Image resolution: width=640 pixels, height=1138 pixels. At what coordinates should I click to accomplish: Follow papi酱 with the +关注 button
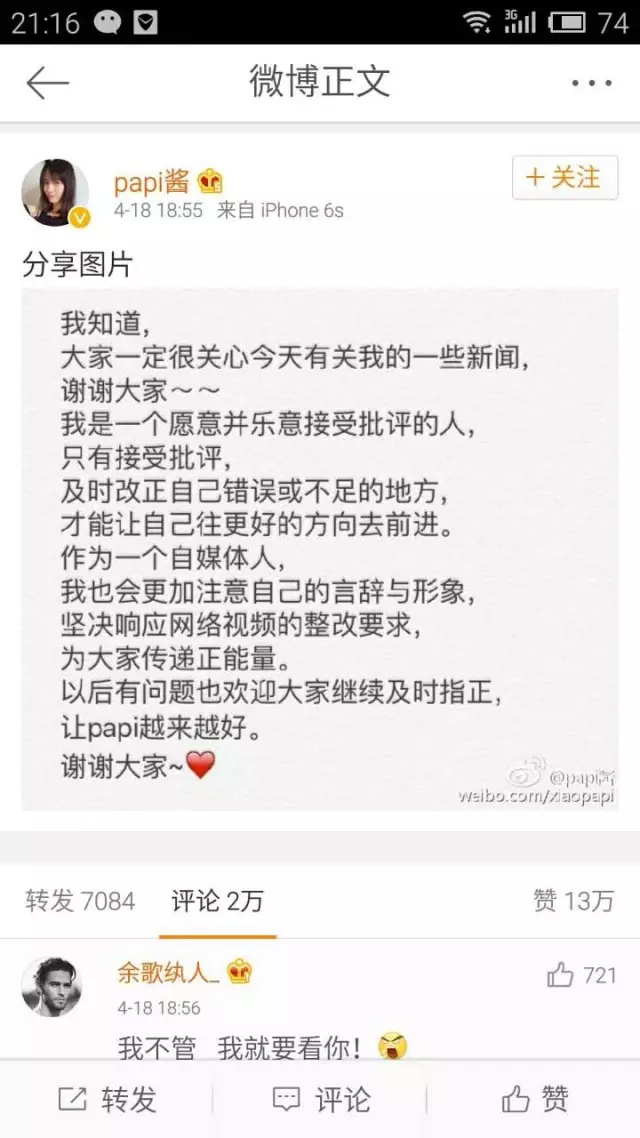click(x=564, y=178)
